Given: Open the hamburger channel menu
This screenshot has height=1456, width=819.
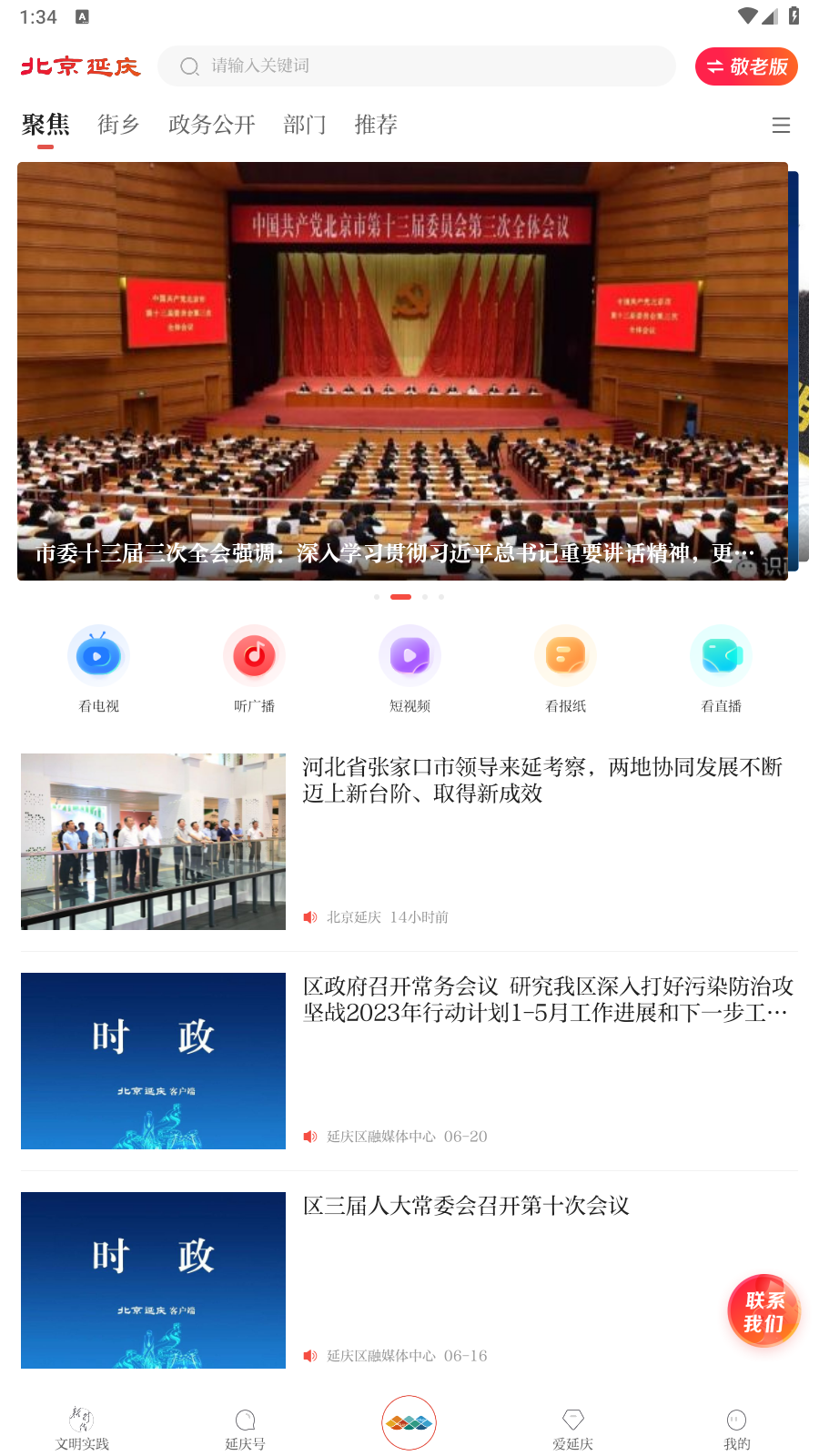Looking at the screenshot, I should pyautogui.click(x=781, y=126).
